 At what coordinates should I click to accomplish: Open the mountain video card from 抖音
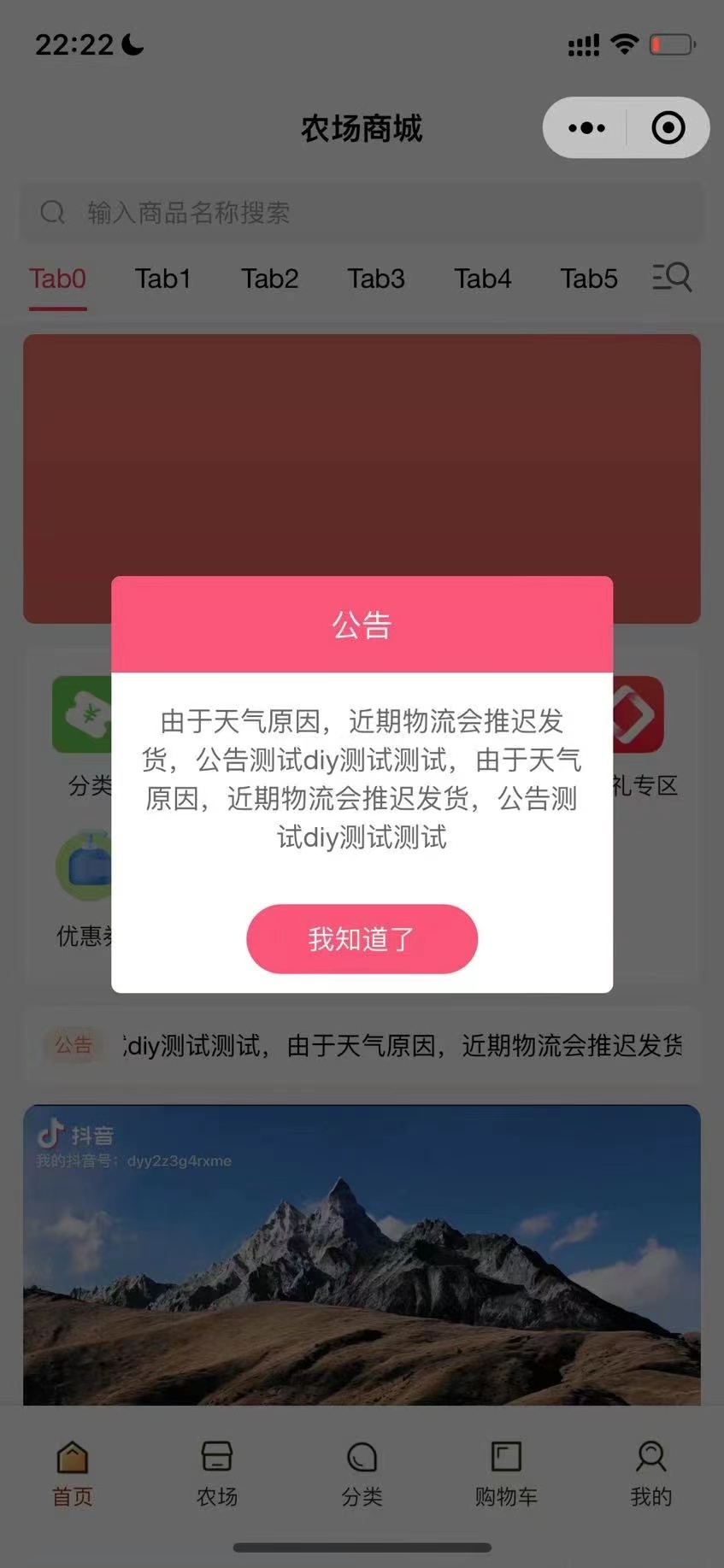tap(362, 1256)
